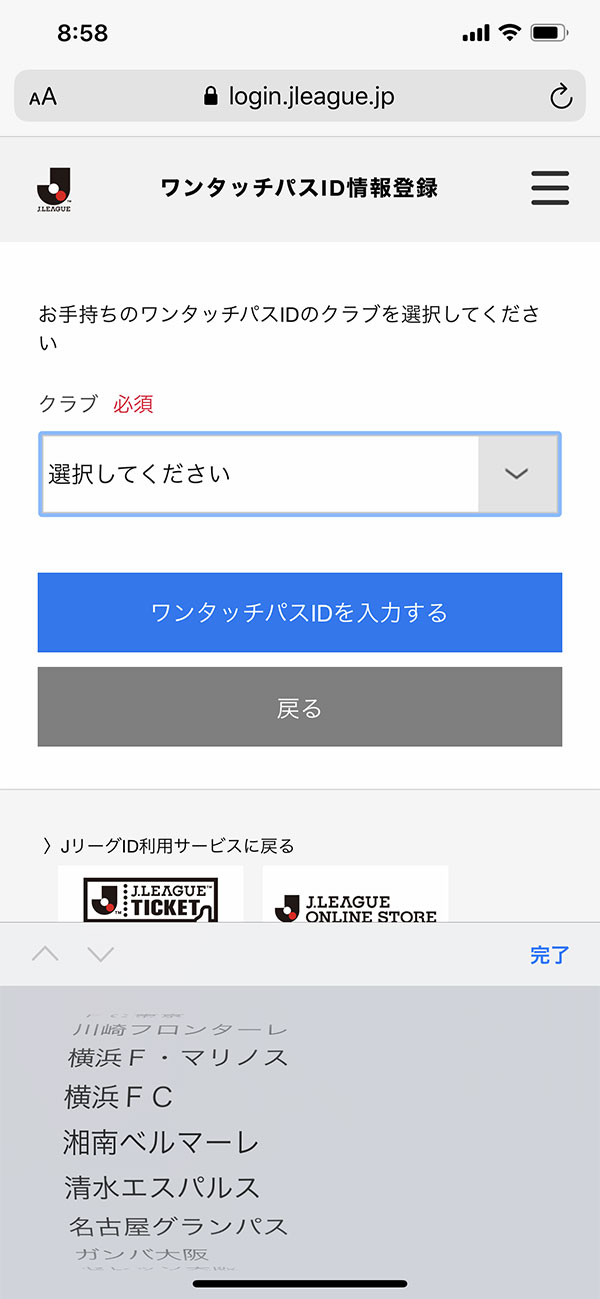Select 横浜F・マリノス in the picker
Image resolution: width=600 pixels, height=1299 pixels.
click(x=178, y=1057)
